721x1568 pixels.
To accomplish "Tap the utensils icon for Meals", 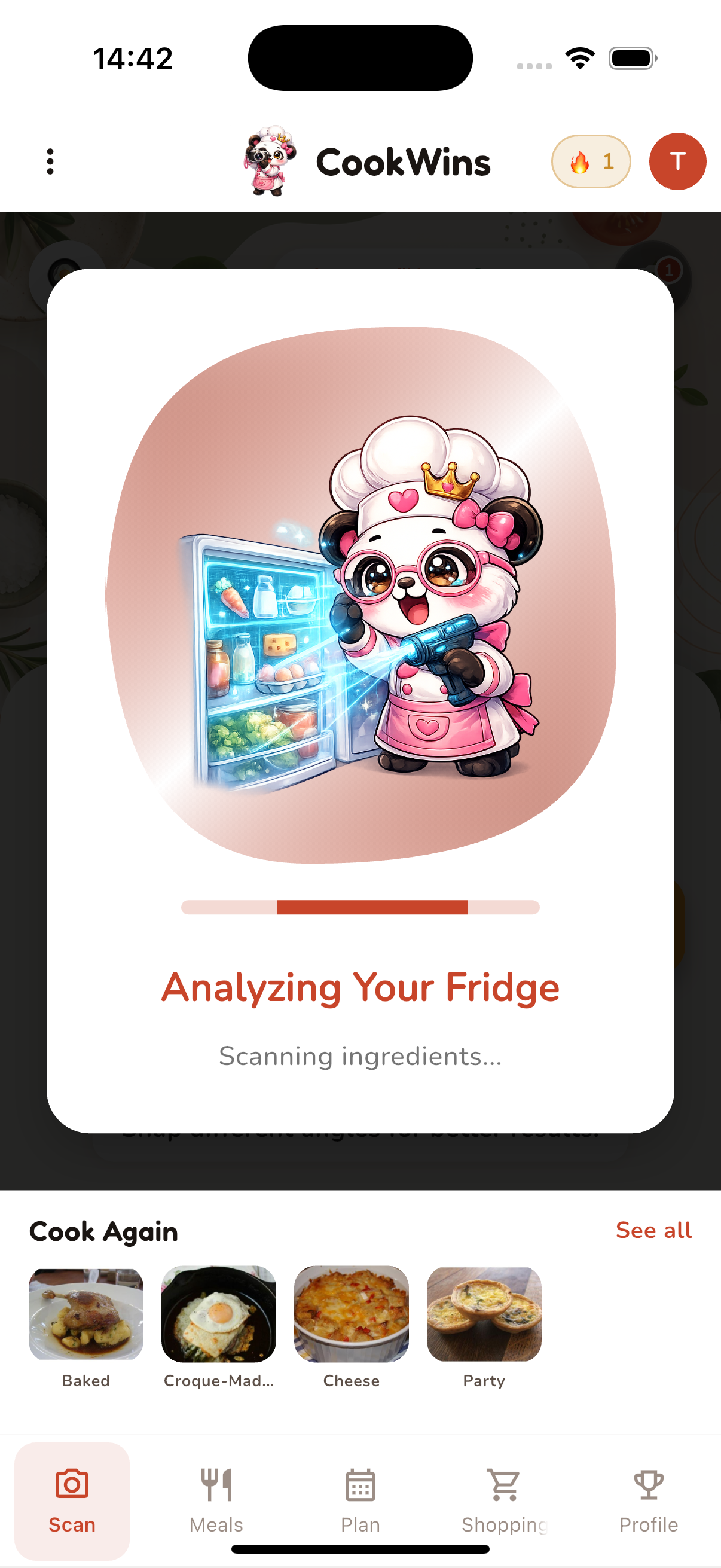I will 216,1484.
